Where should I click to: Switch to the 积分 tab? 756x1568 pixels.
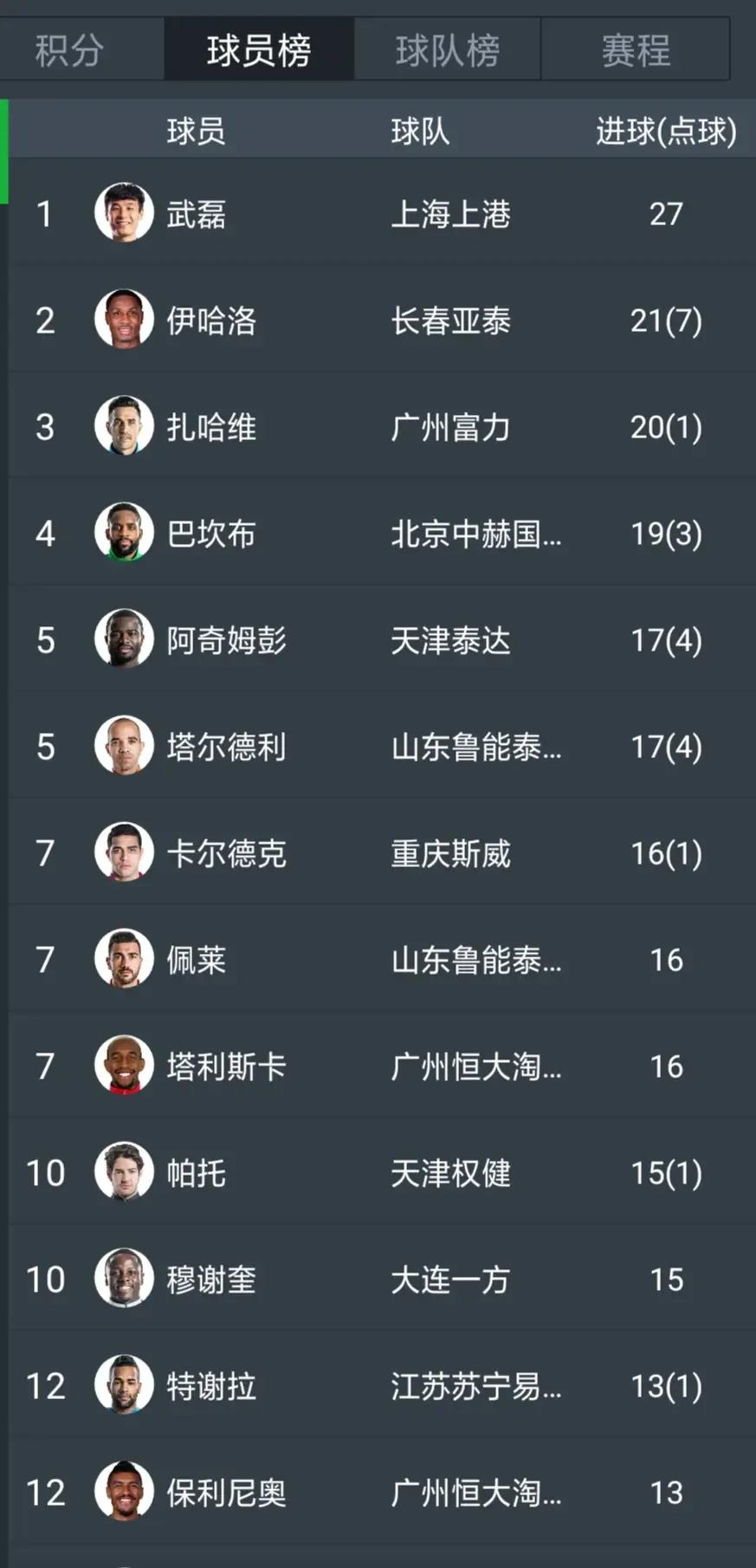69,50
